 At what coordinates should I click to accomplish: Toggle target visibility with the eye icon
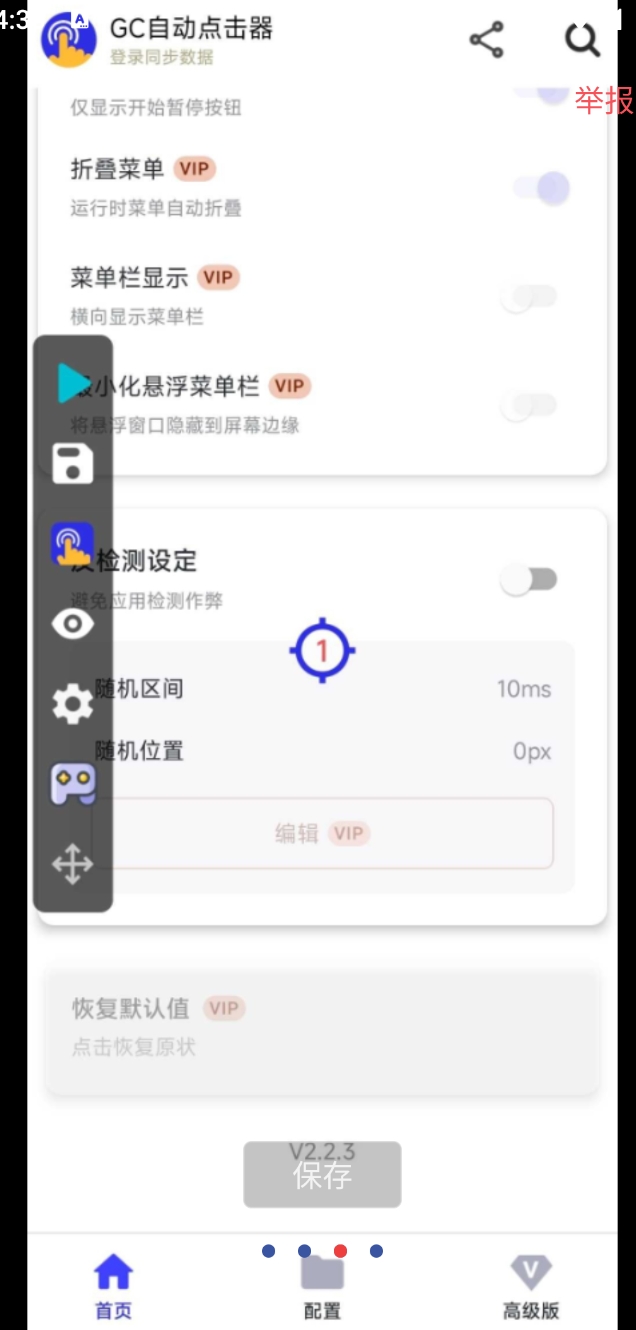click(x=72, y=625)
